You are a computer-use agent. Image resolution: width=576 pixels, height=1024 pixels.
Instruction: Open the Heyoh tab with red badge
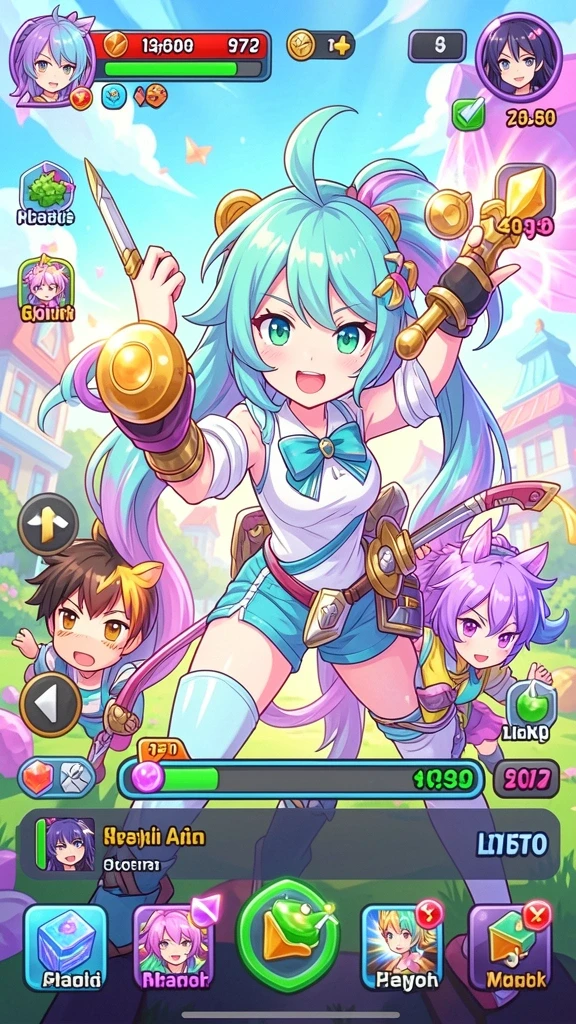(x=401, y=948)
